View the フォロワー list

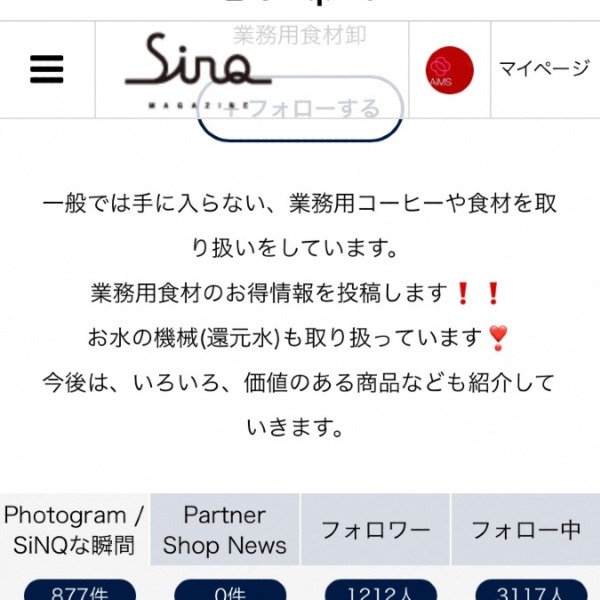(x=375, y=531)
